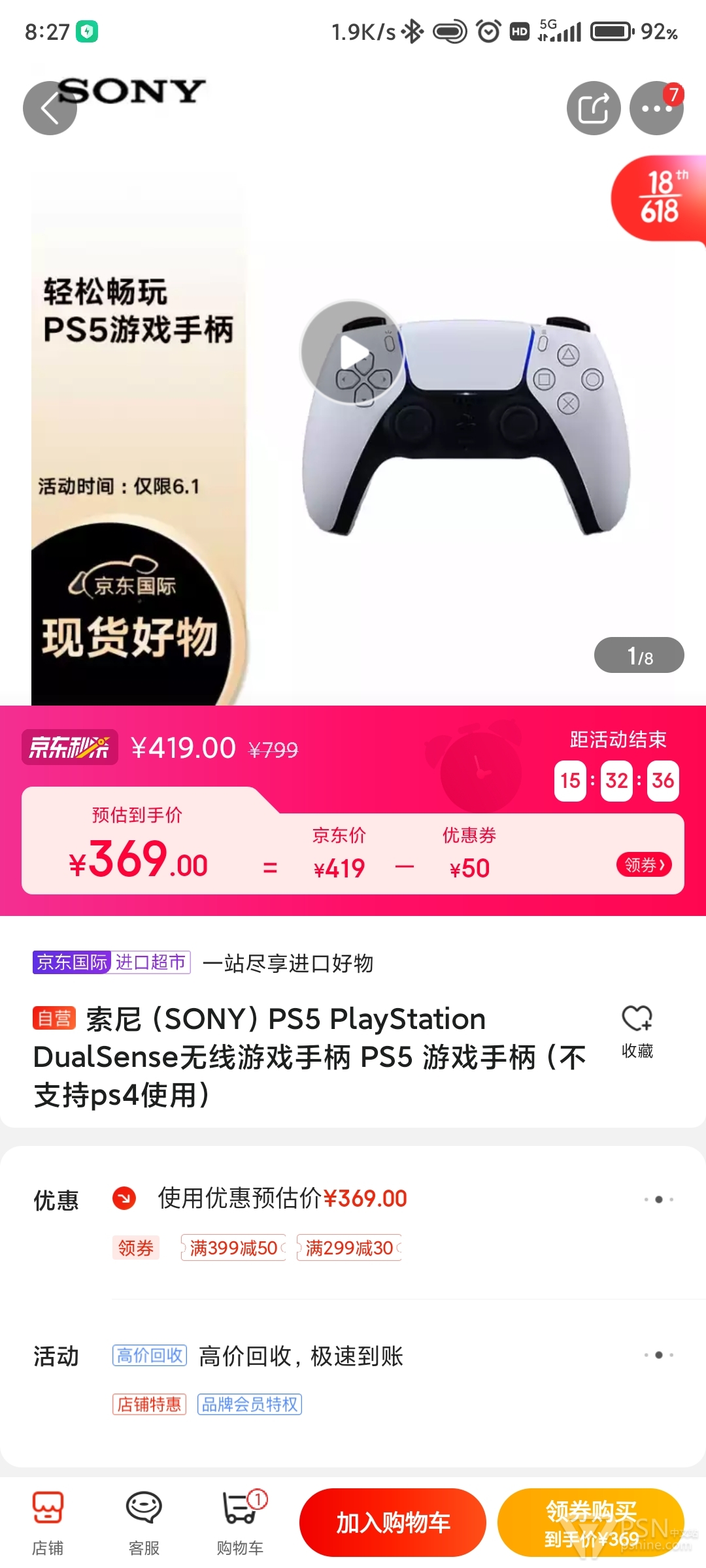Select the 满299减30 coupon
706x1568 pixels.
point(349,1248)
